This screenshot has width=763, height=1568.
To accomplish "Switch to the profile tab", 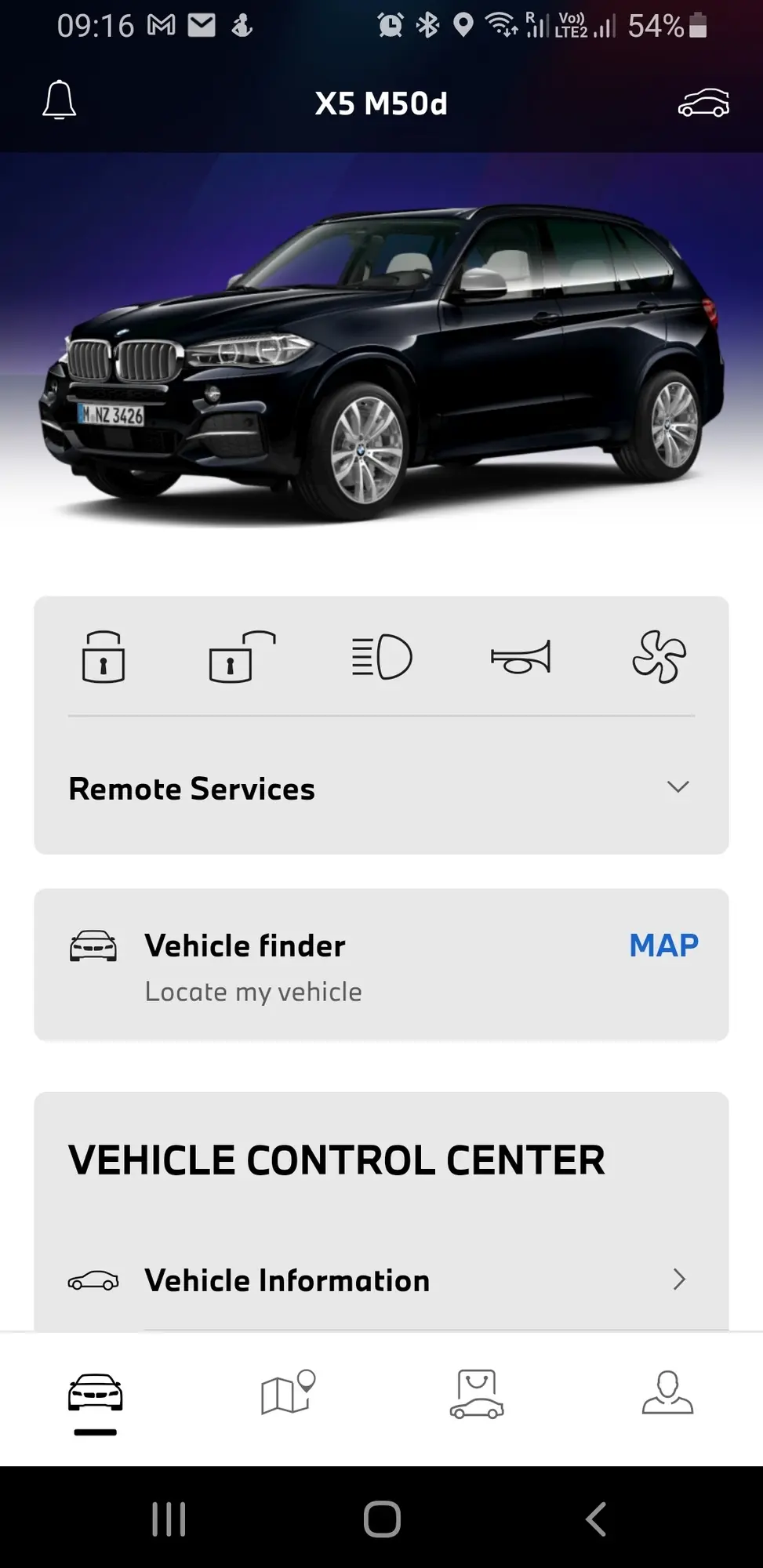I will 667,1392.
